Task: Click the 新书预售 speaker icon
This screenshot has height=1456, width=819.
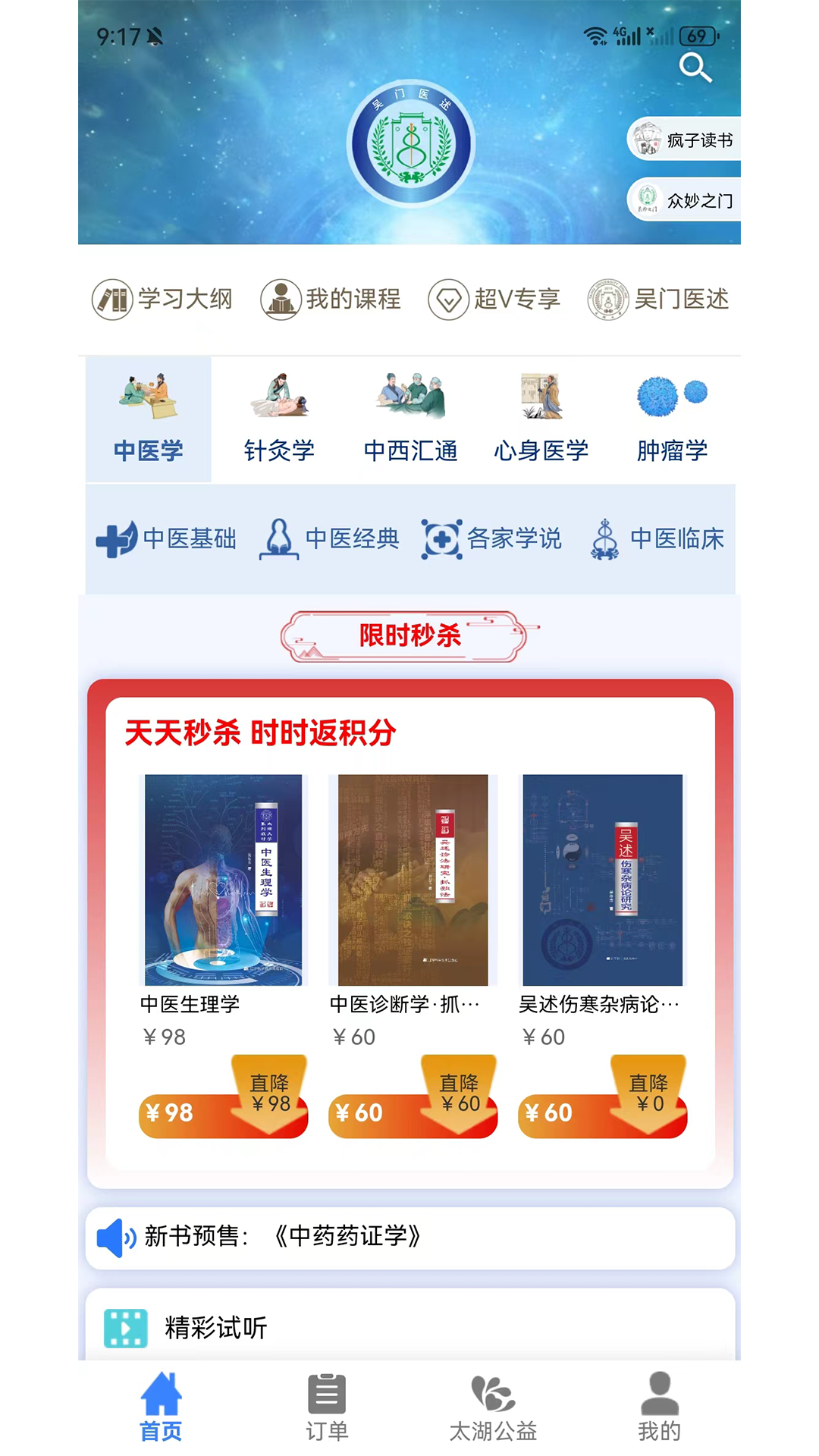Action: pos(115,1237)
